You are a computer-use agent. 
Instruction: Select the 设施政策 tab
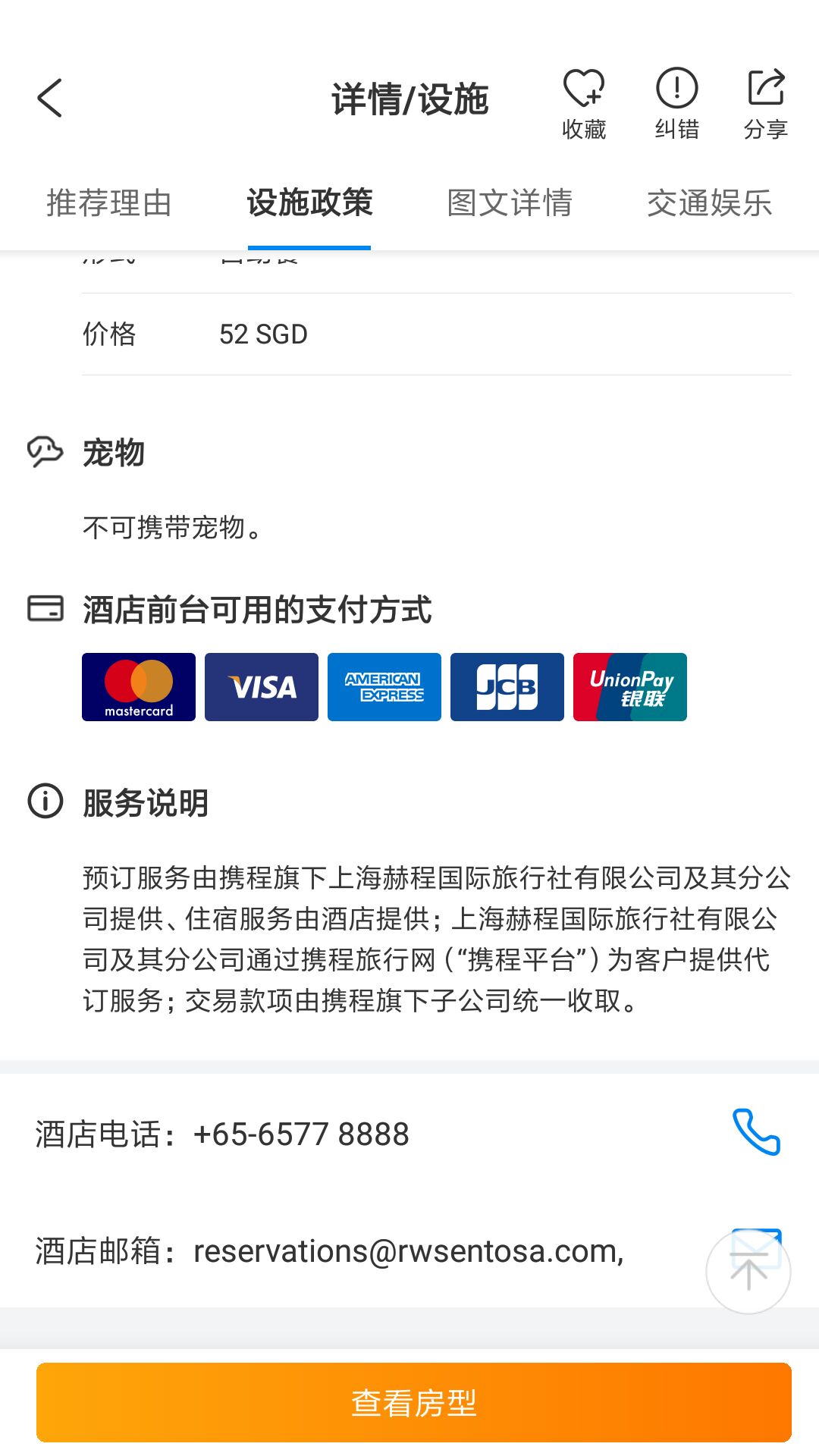click(309, 203)
